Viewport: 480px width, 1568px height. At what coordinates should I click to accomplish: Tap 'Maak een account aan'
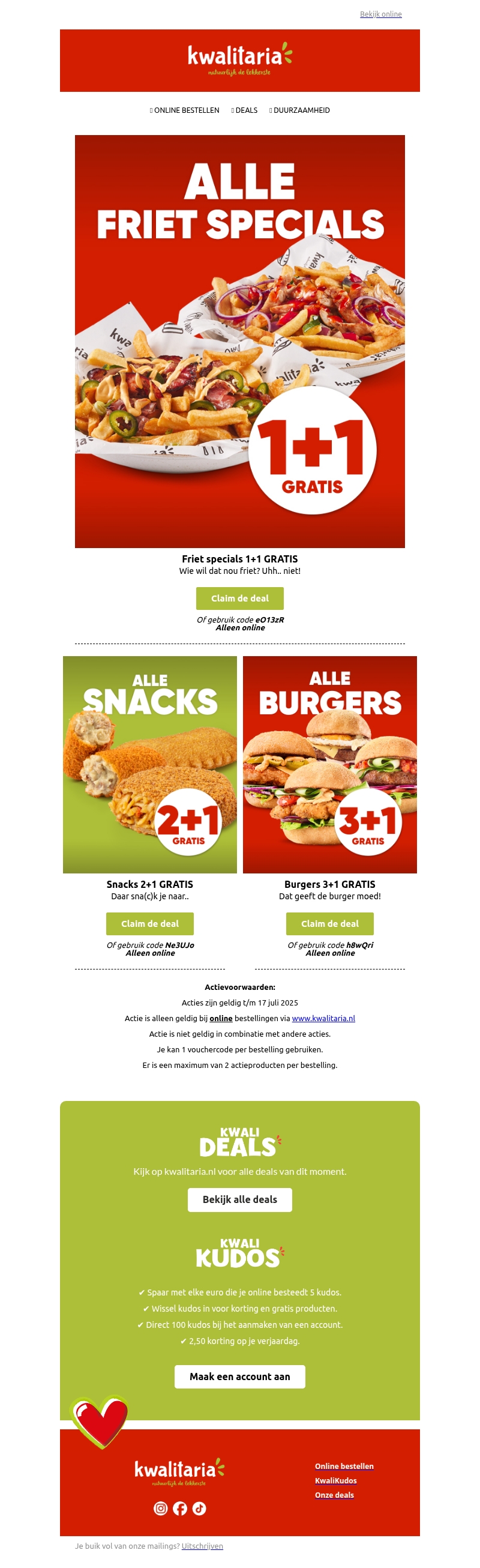pos(239,1377)
